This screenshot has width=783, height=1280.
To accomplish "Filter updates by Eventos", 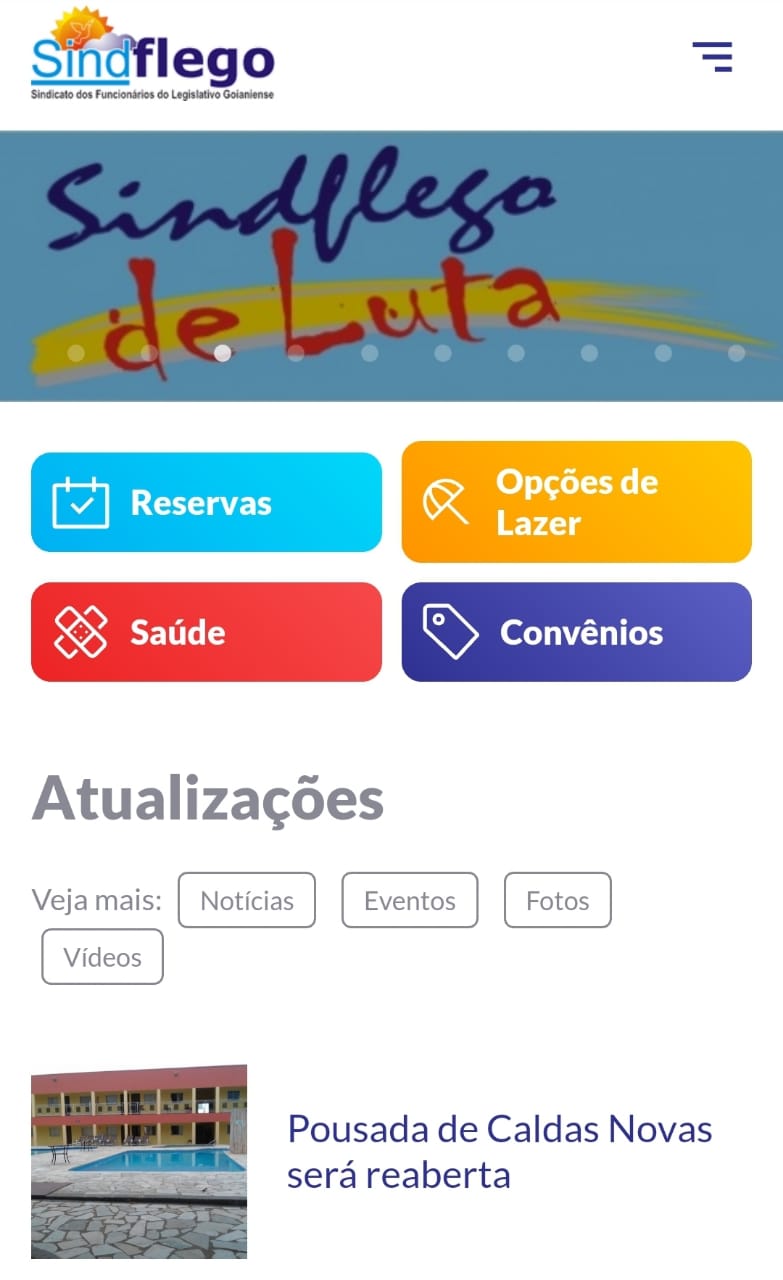I will [410, 900].
